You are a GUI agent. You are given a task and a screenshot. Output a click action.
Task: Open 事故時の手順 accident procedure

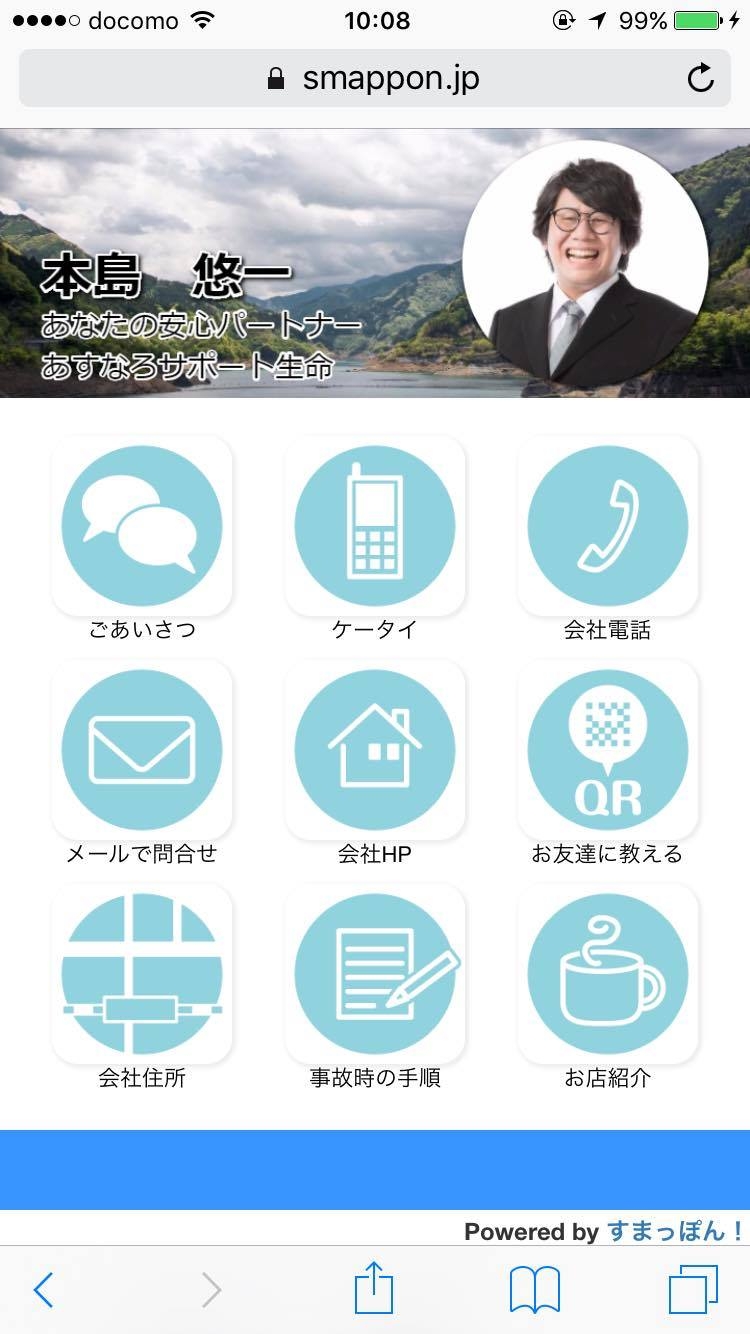[x=374, y=974]
